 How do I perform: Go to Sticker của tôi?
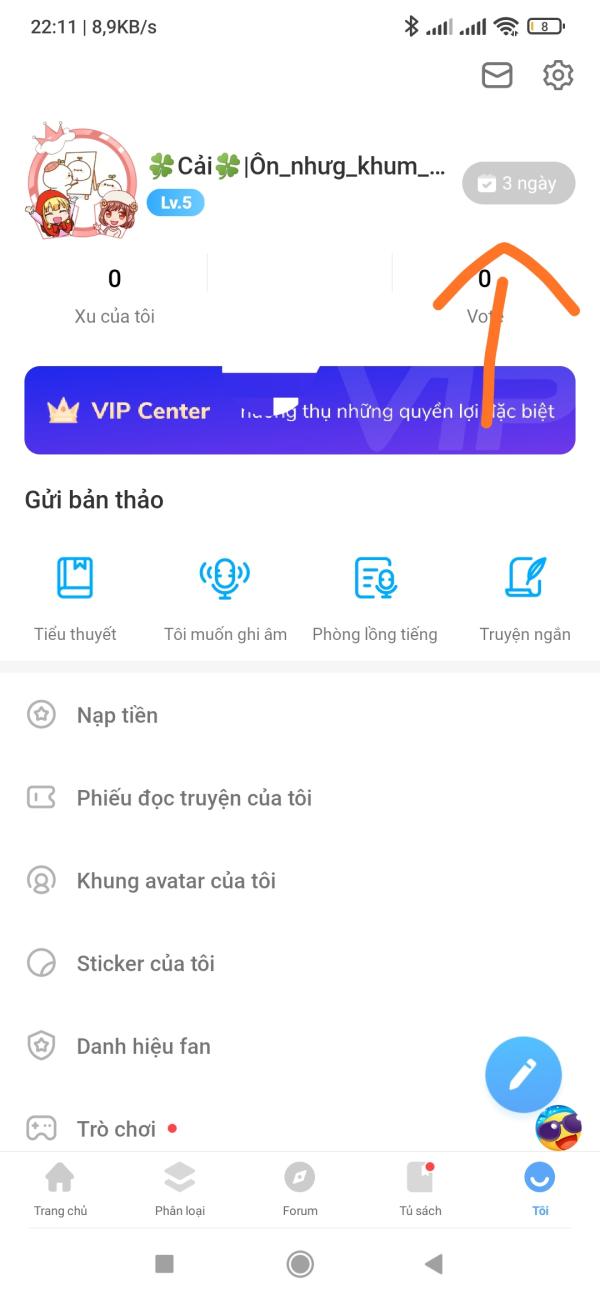click(146, 964)
